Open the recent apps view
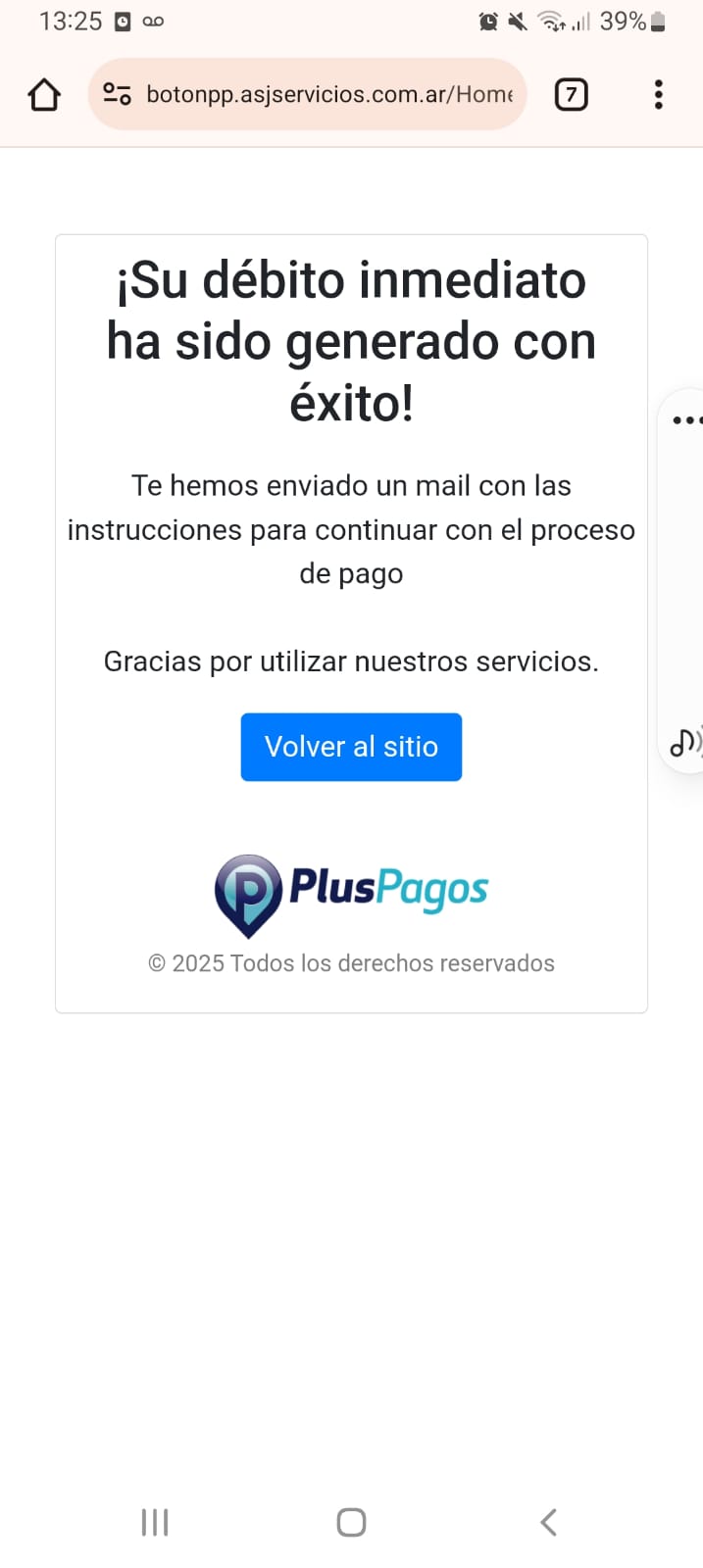The height and width of the screenshot is (1568, 703). [x=155, y=1522]
